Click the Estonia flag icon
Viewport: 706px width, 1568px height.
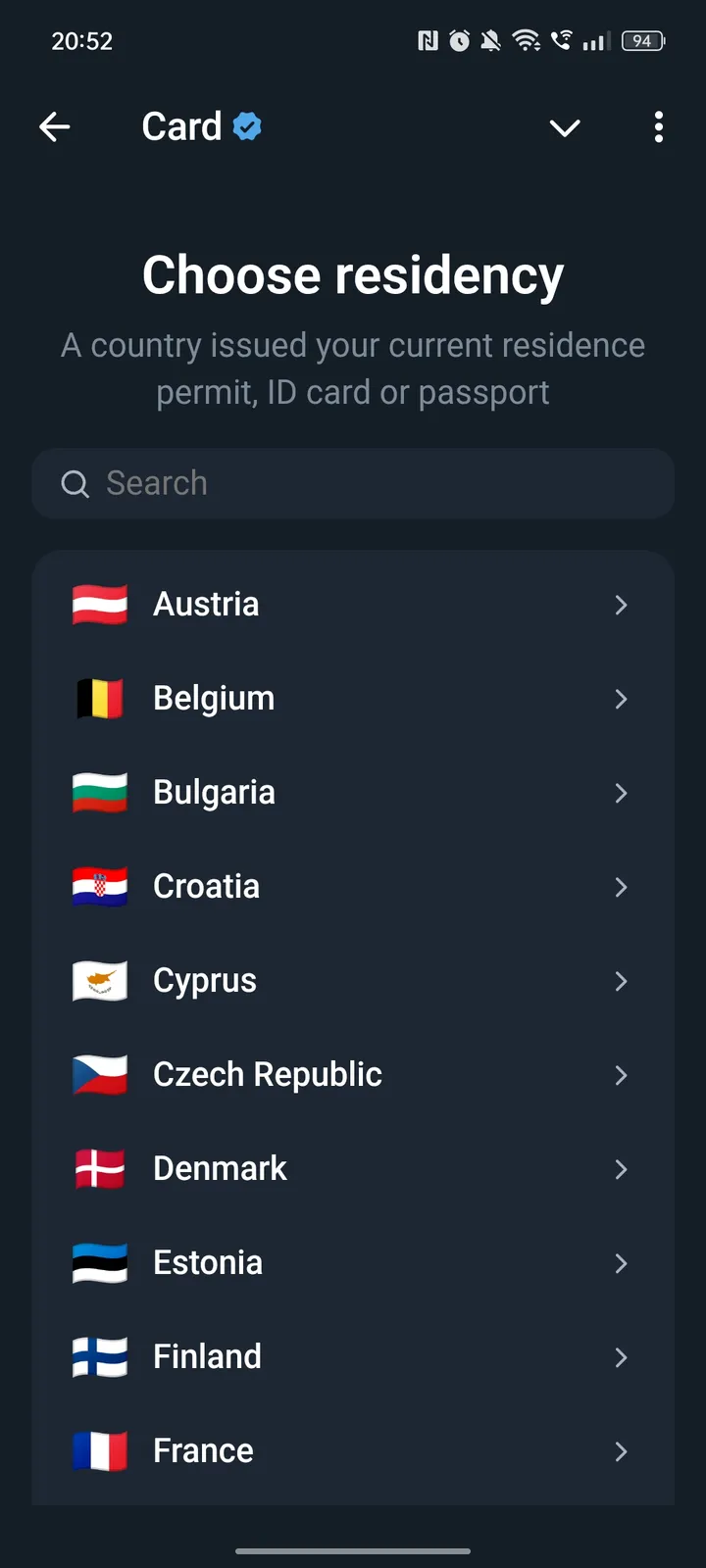(x=99, y=1263)
